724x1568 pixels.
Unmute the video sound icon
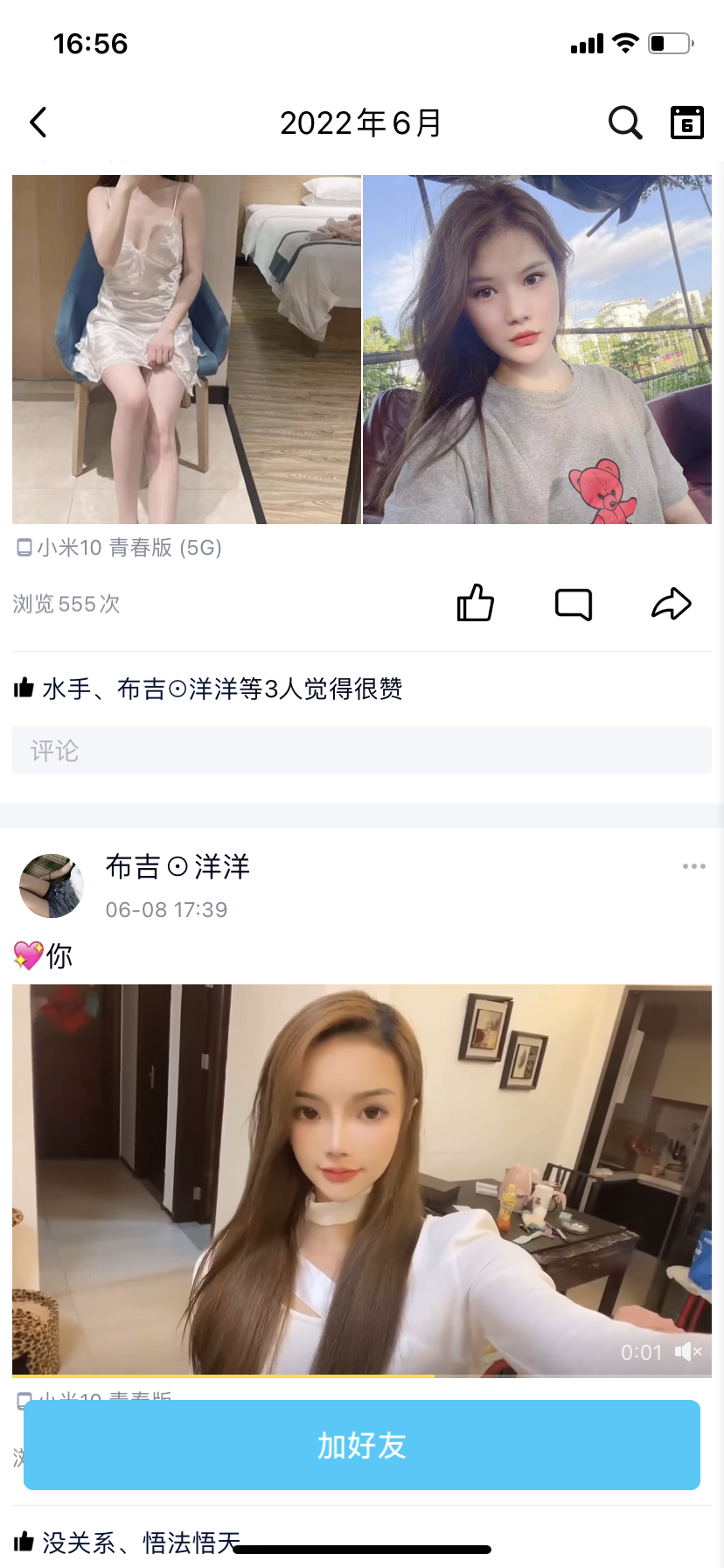(688, 1352)
